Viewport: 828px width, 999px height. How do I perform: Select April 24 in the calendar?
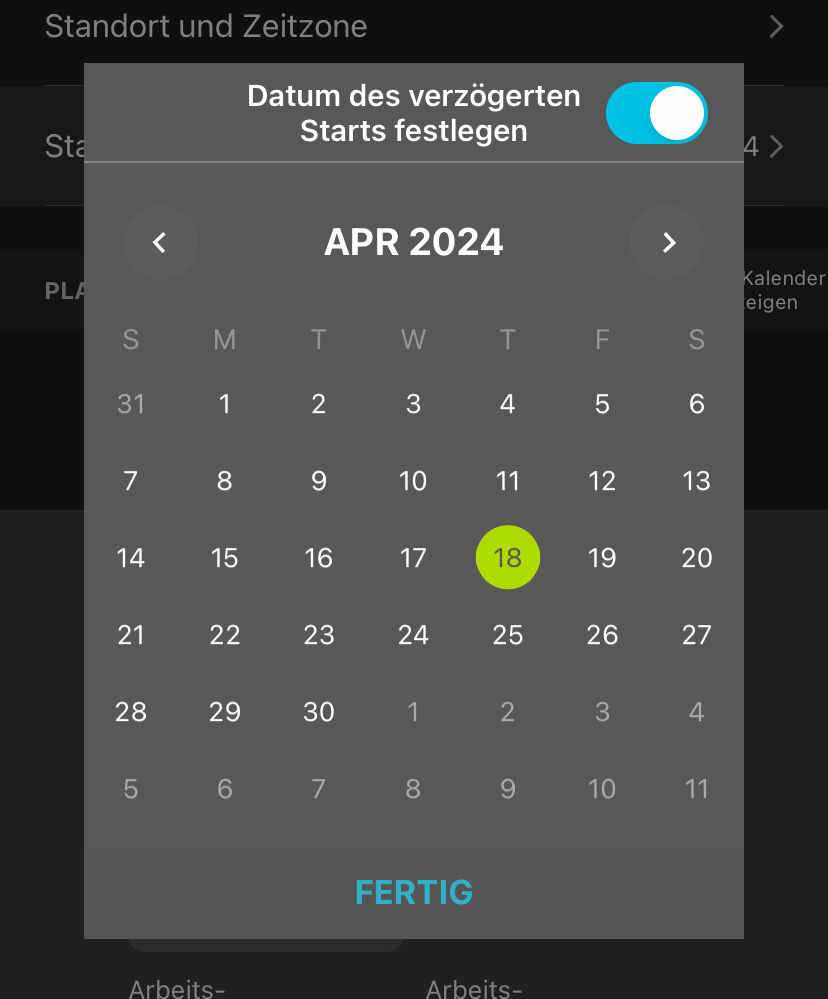[x=413, y=635]
